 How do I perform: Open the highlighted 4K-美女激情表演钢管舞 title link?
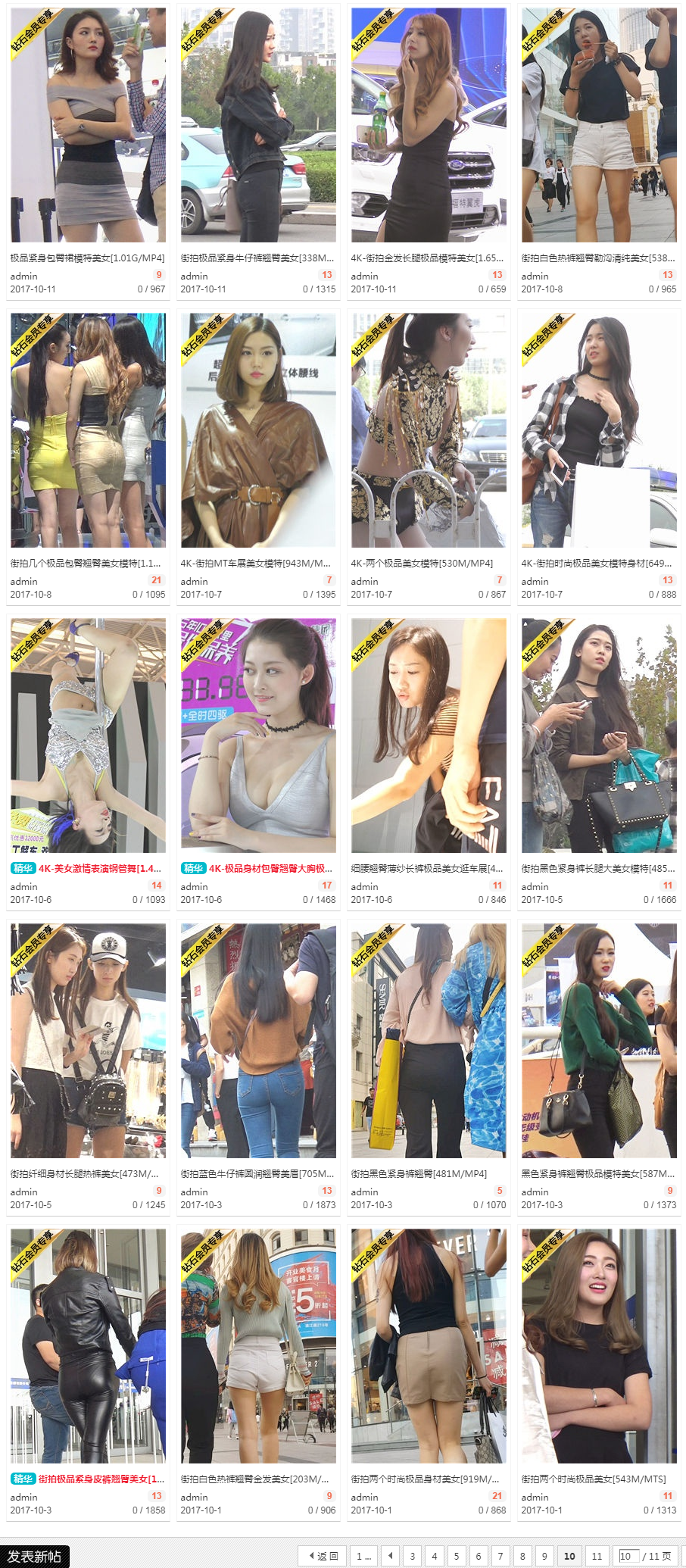100,868
